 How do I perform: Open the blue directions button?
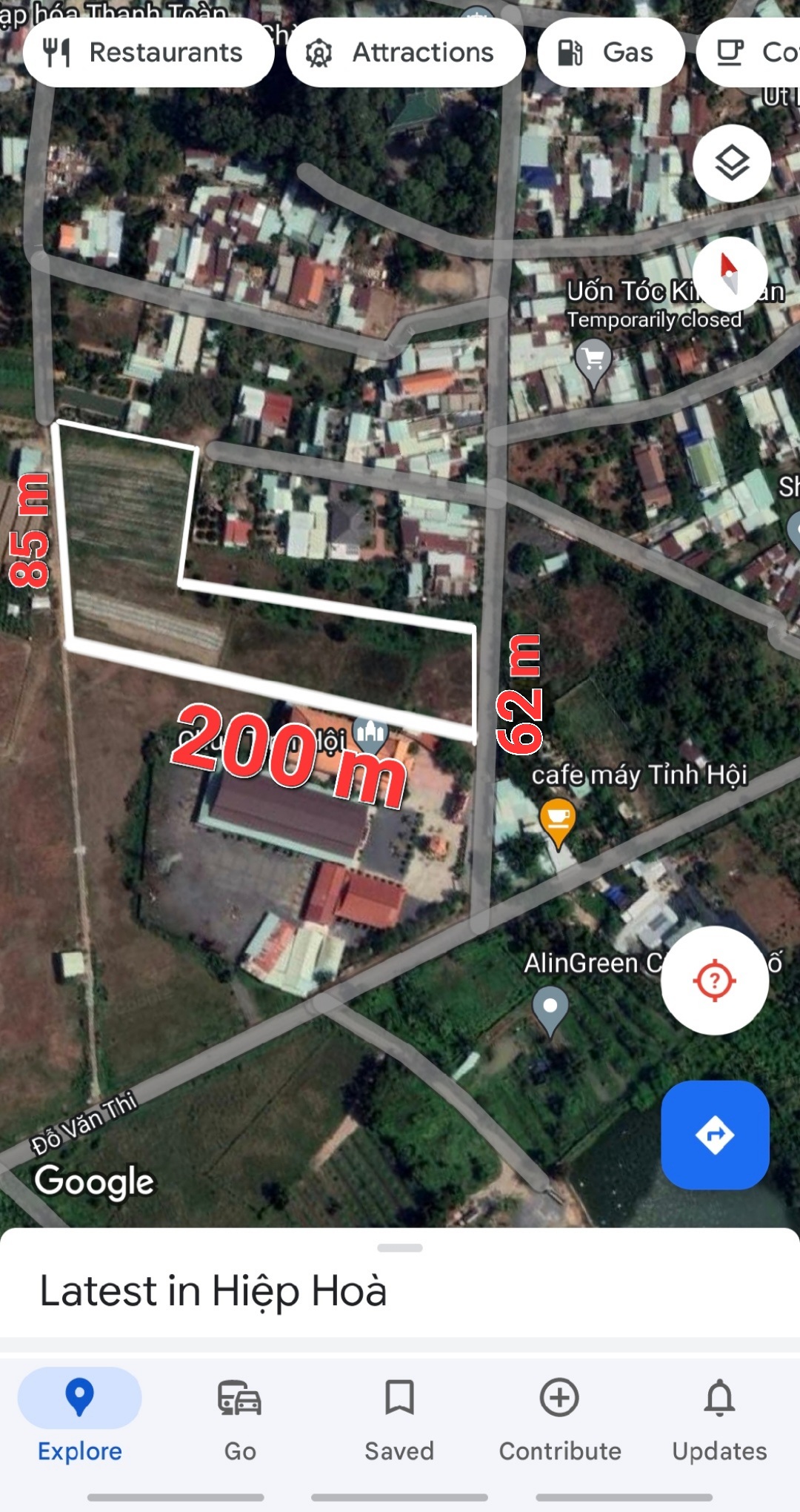[715, 1135]
